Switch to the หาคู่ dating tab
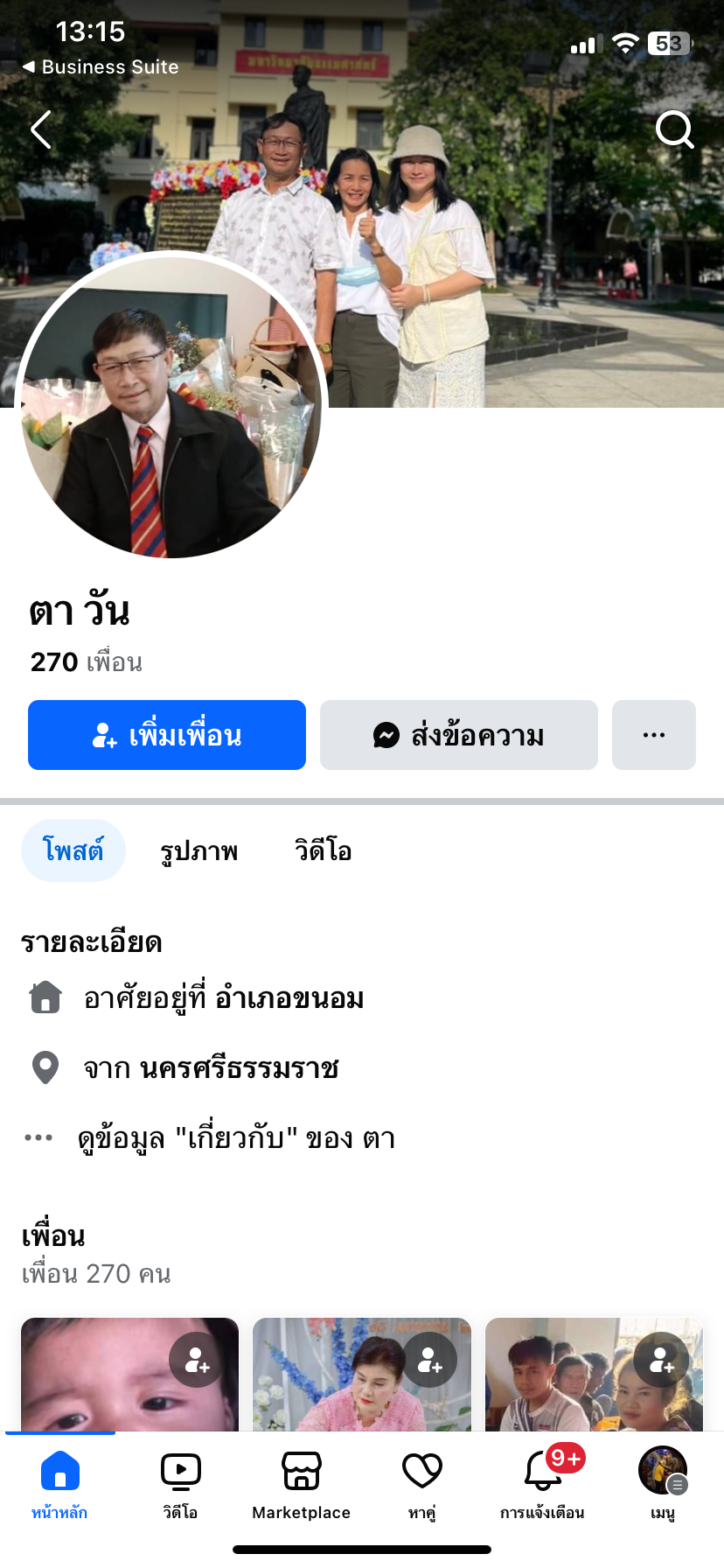Viewport: 724px width, 1568px height. (x=421, y=1484)
